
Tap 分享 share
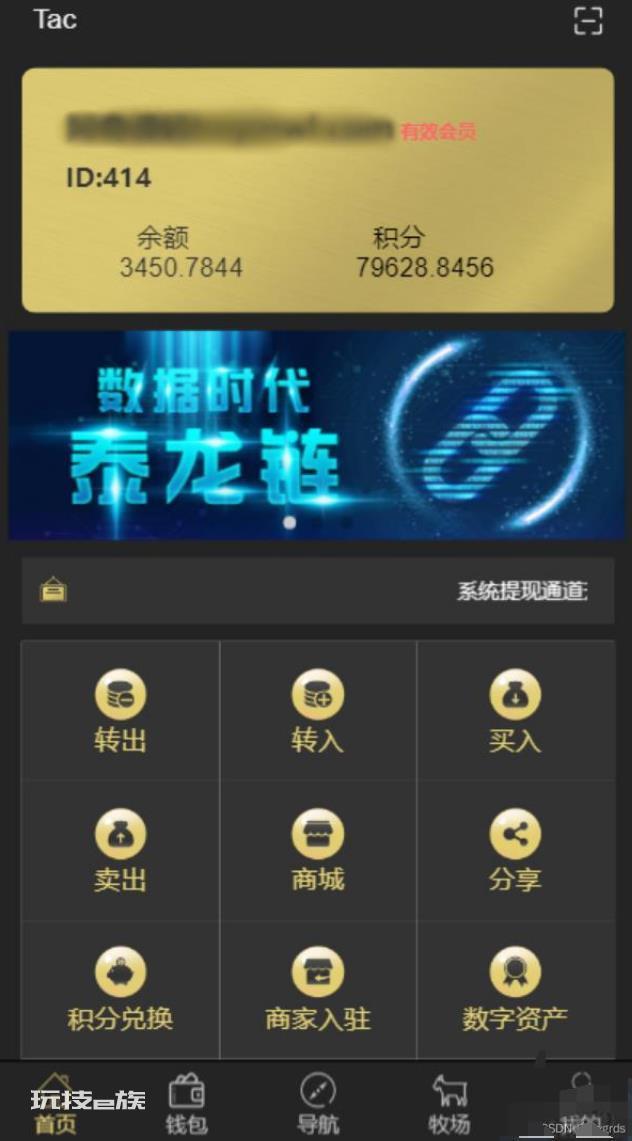pos(515,850)
